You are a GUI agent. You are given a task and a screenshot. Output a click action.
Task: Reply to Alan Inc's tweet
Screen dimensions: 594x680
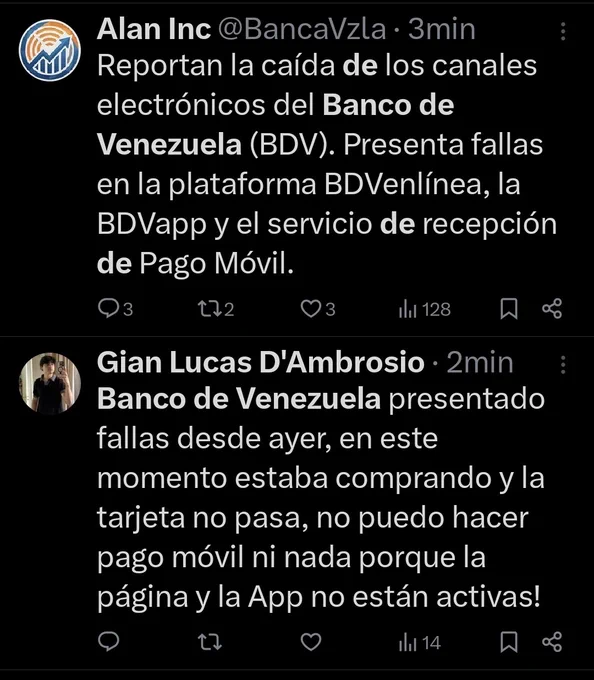[115, 309]
